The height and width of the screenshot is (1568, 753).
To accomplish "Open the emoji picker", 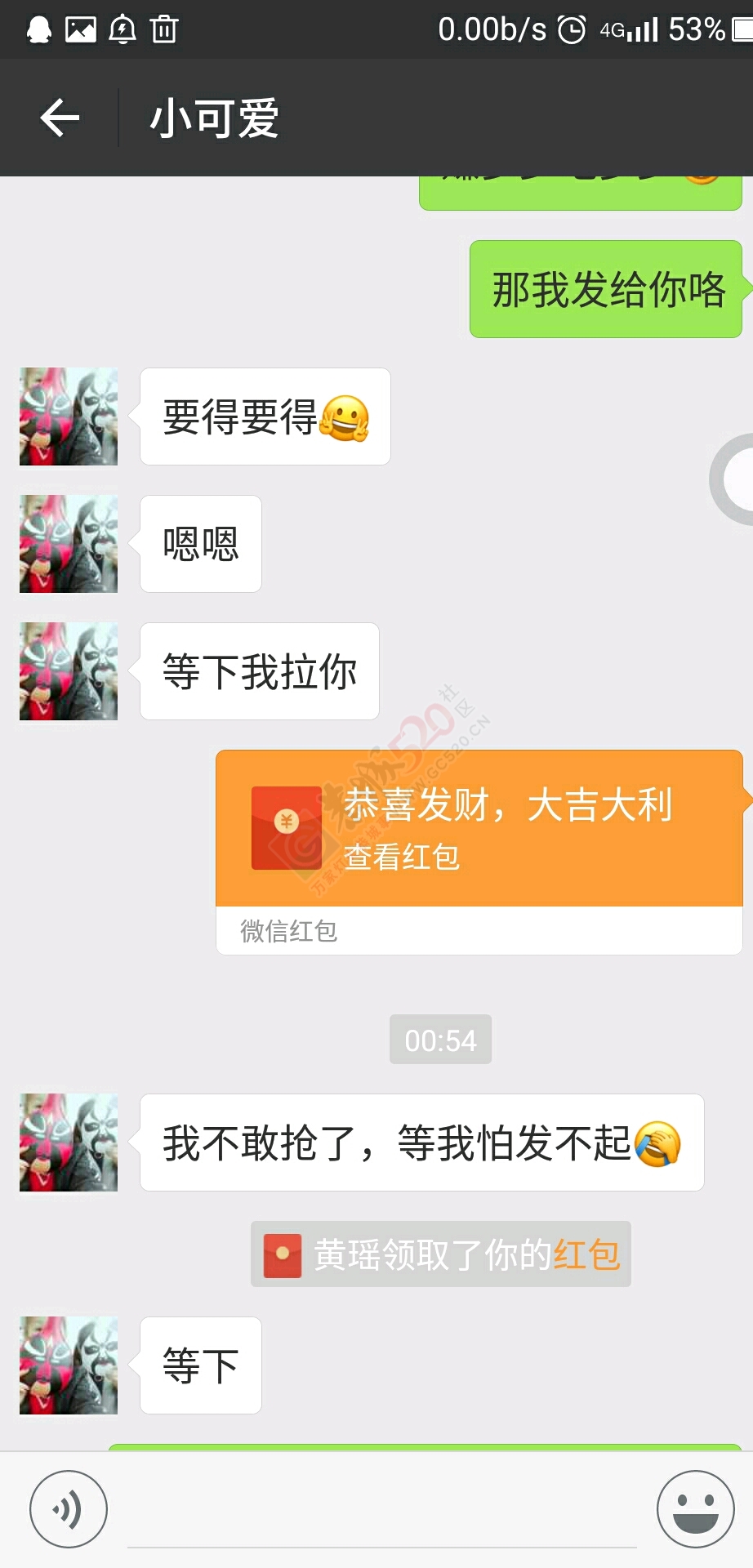I will coord(695,1509).
